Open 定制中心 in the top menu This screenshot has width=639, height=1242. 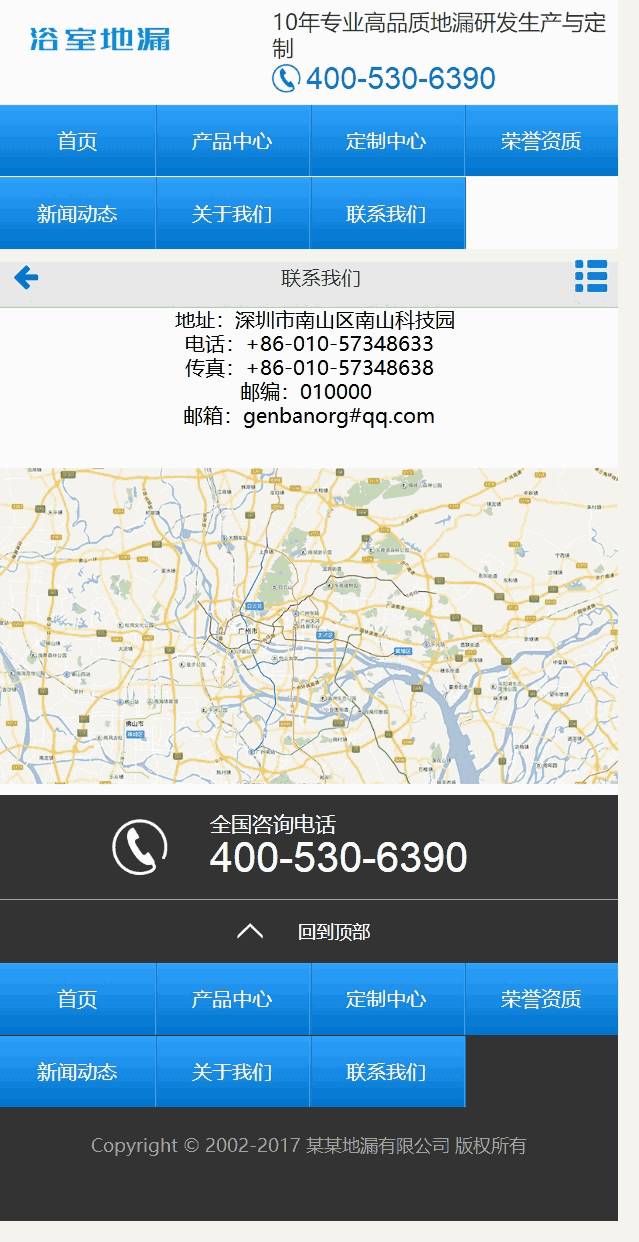(388, 141)
